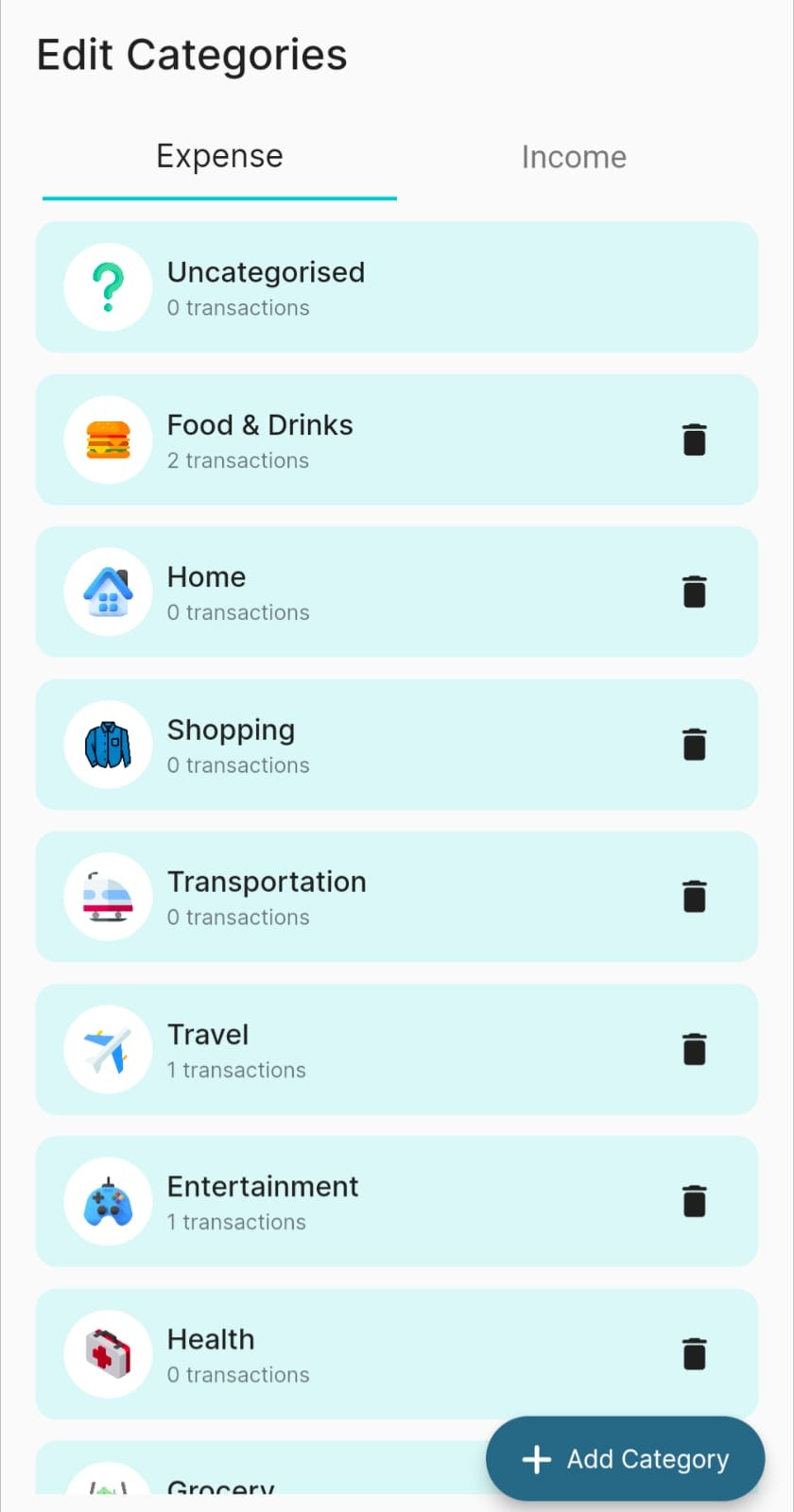Viewport: 794px width, 1512px height.
Task: Edit the Transportation category row
Action: pyautogui.click(x=378, y=897)
